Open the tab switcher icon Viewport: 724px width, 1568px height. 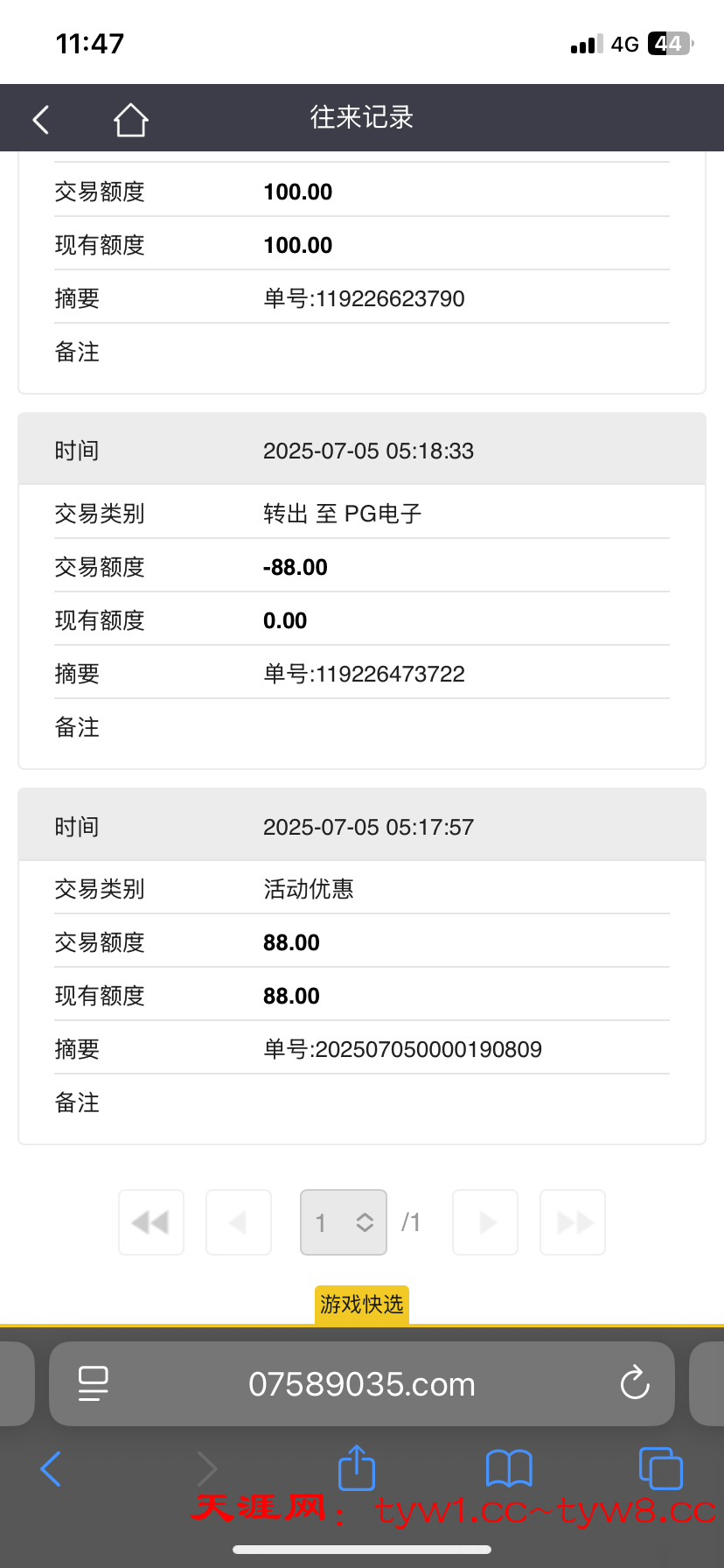coord(661,1468)
